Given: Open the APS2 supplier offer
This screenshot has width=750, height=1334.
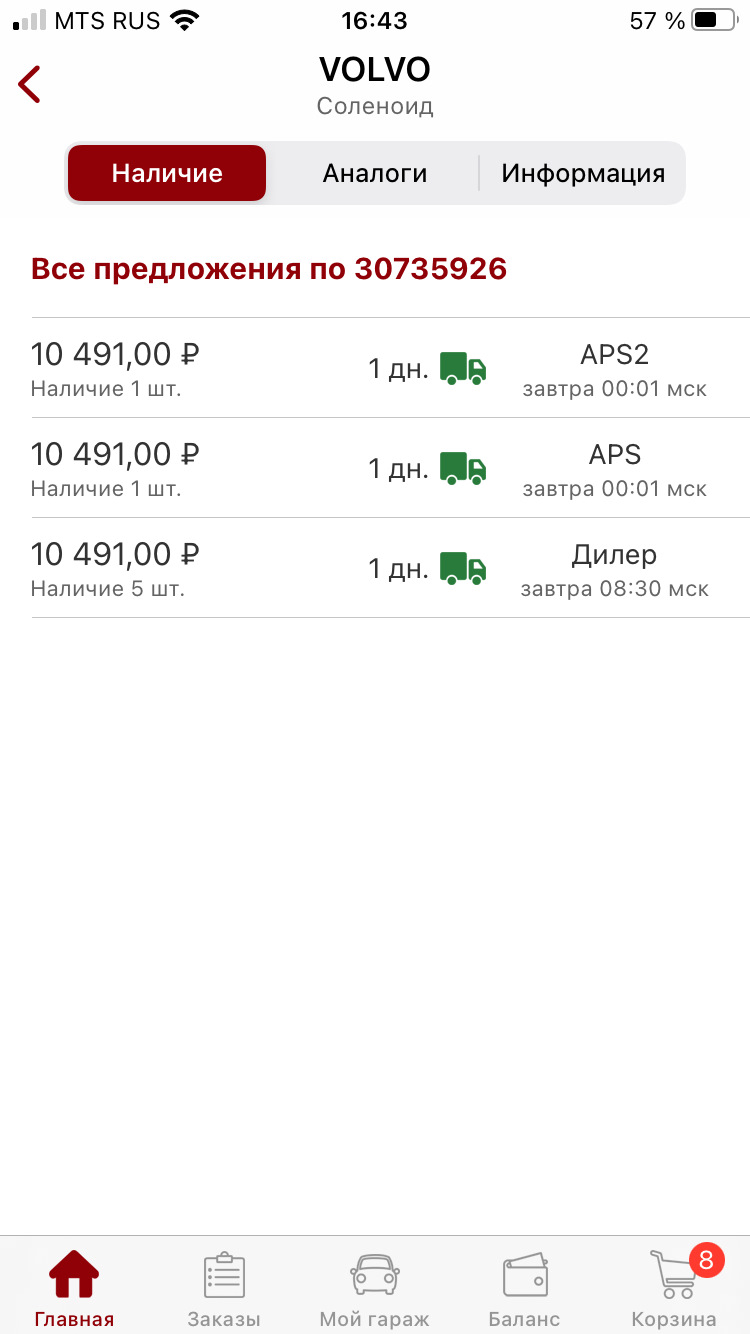Looking at the screenshot, I should coord(390,368).
